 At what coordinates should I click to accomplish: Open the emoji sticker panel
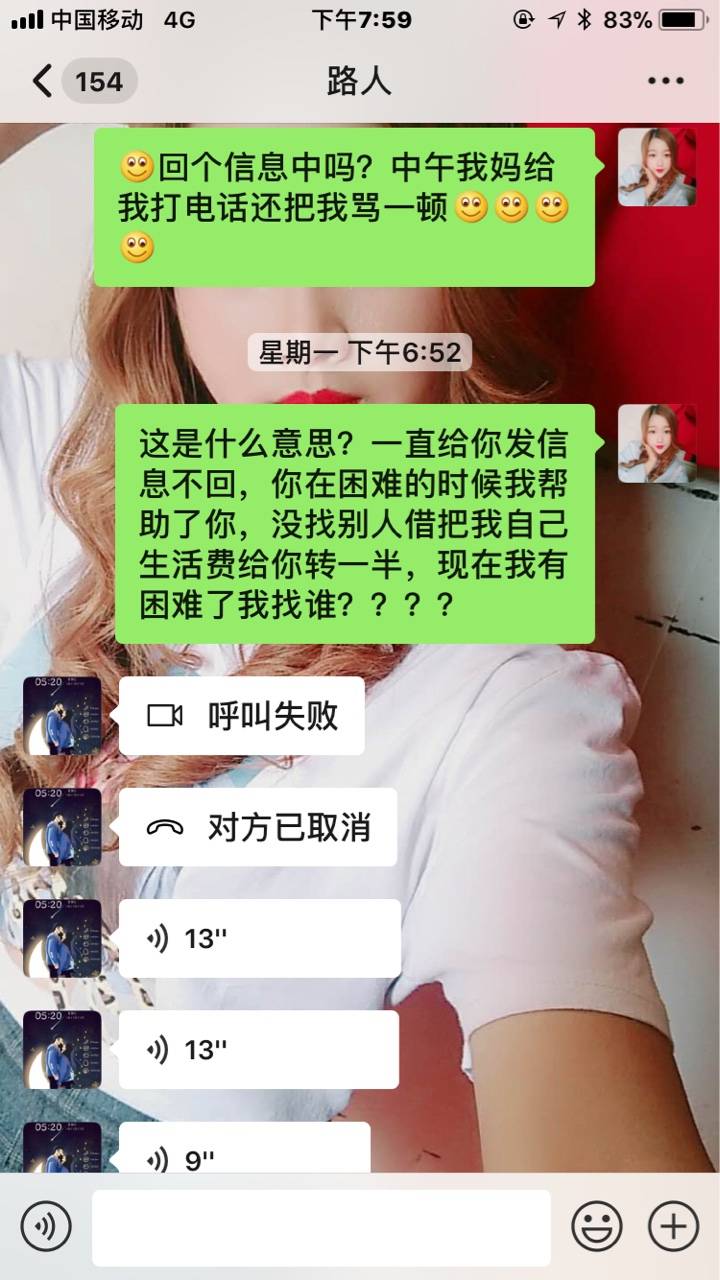596,1226
